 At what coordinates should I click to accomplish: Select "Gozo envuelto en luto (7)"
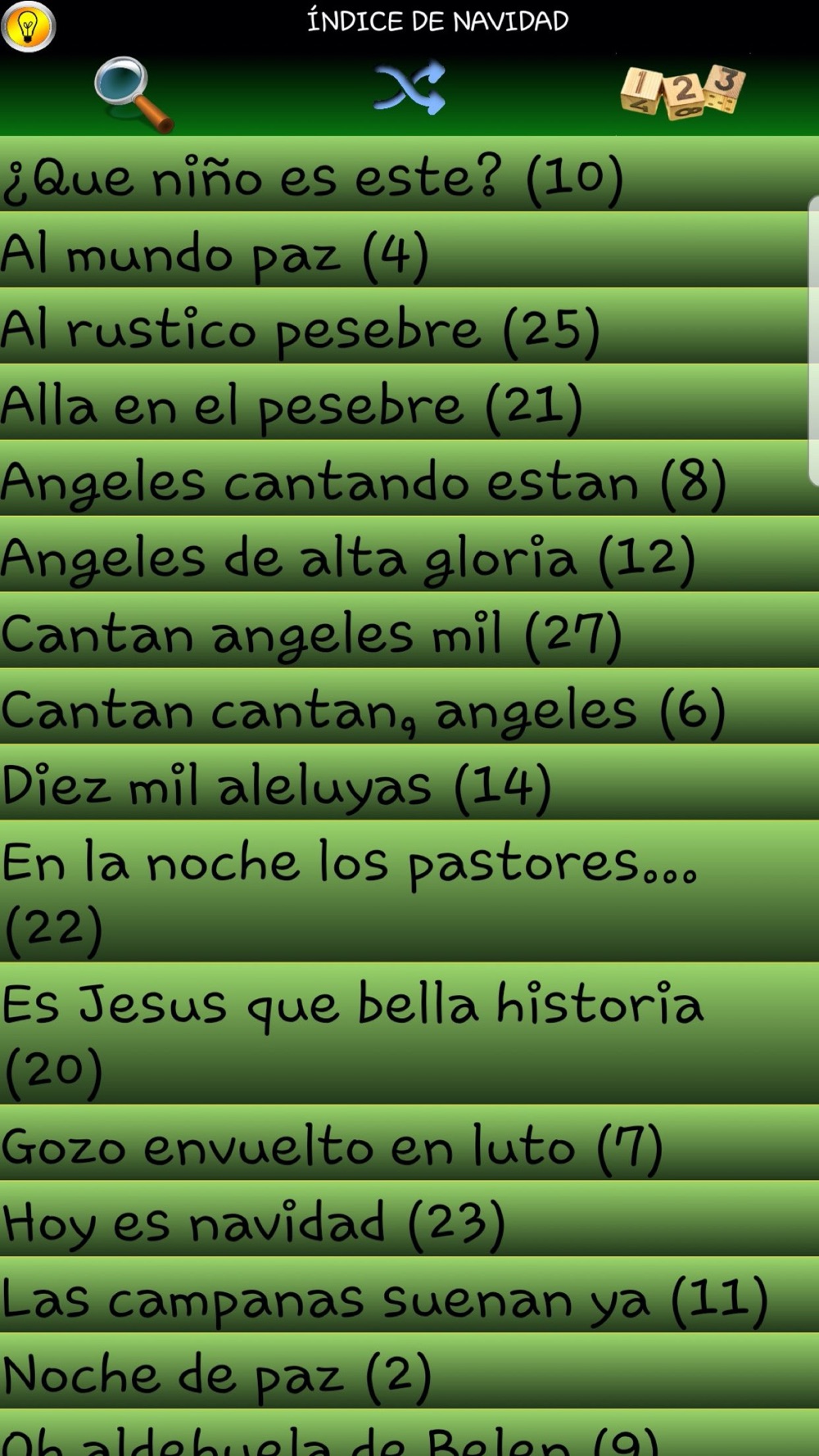click(x=409, y=1143)
